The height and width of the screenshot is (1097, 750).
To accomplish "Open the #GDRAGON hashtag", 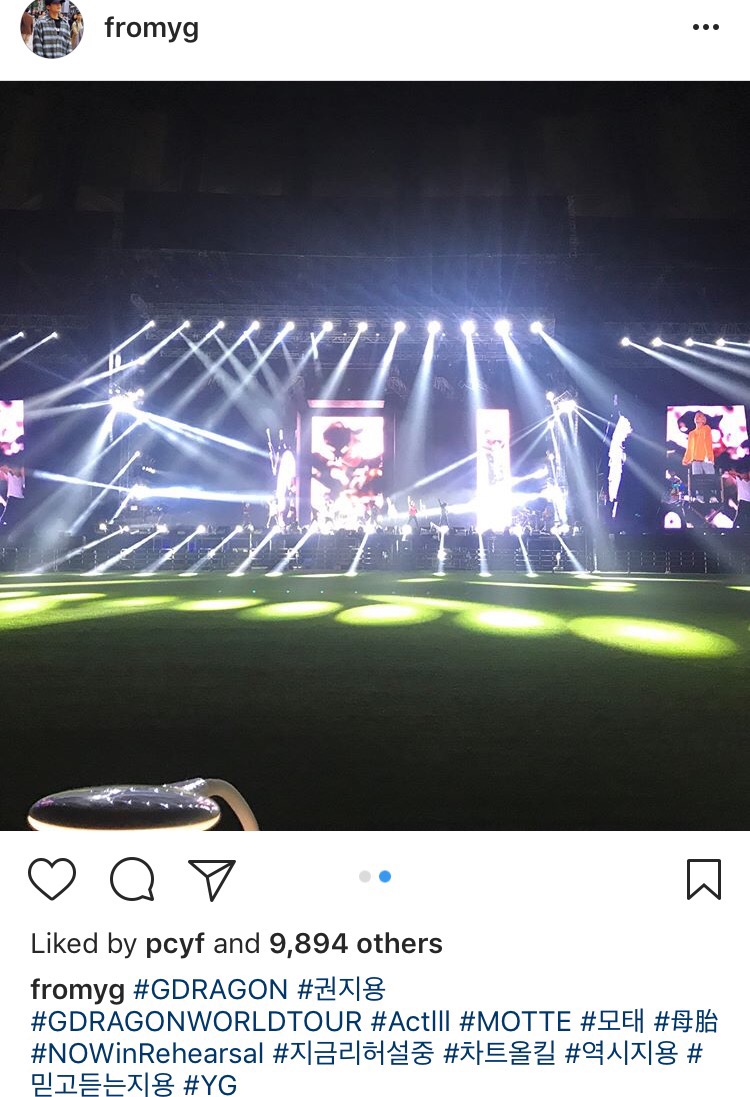I will click(x=210, y=990).
